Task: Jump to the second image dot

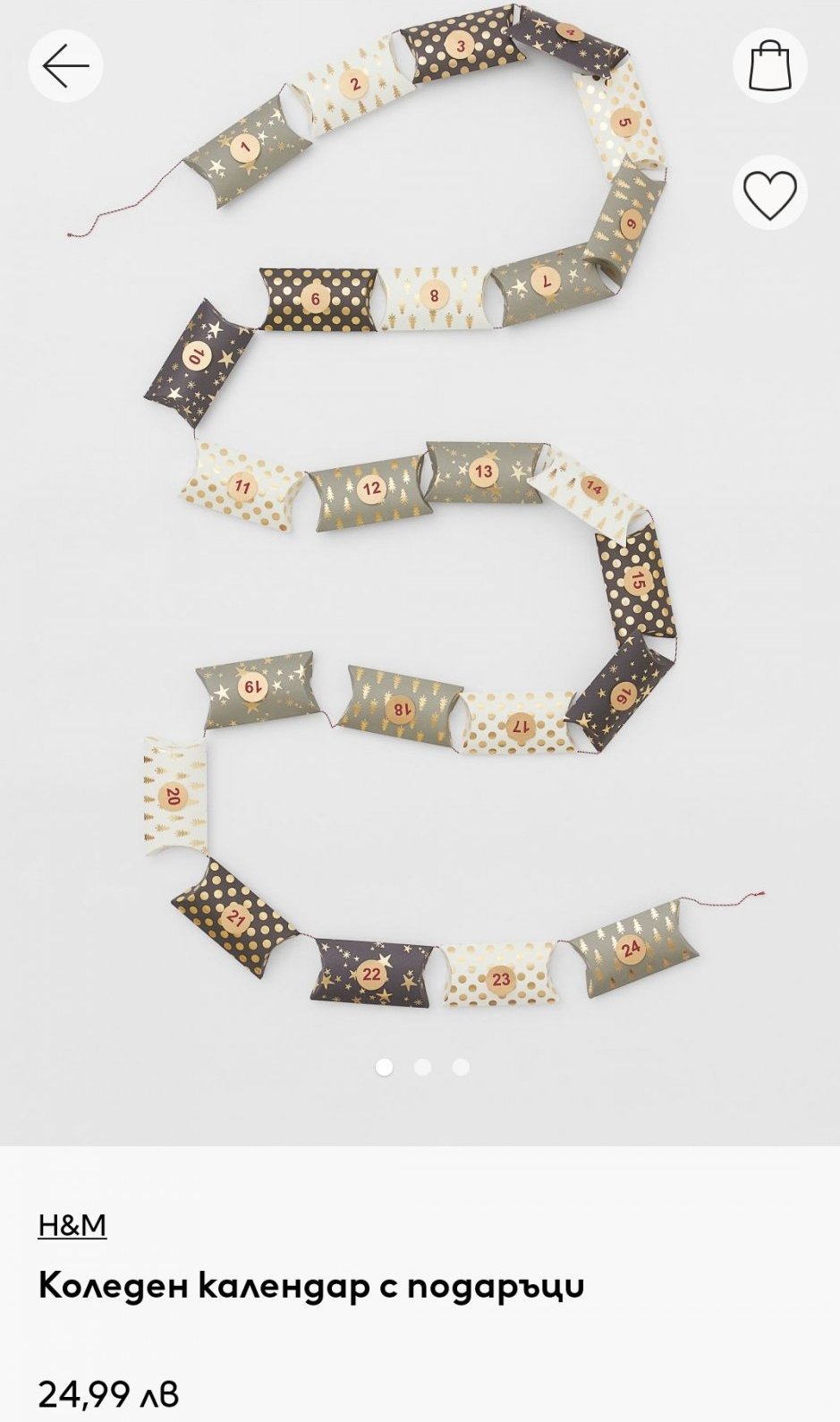Action: pyautogui.click(x=422, y=1067)
